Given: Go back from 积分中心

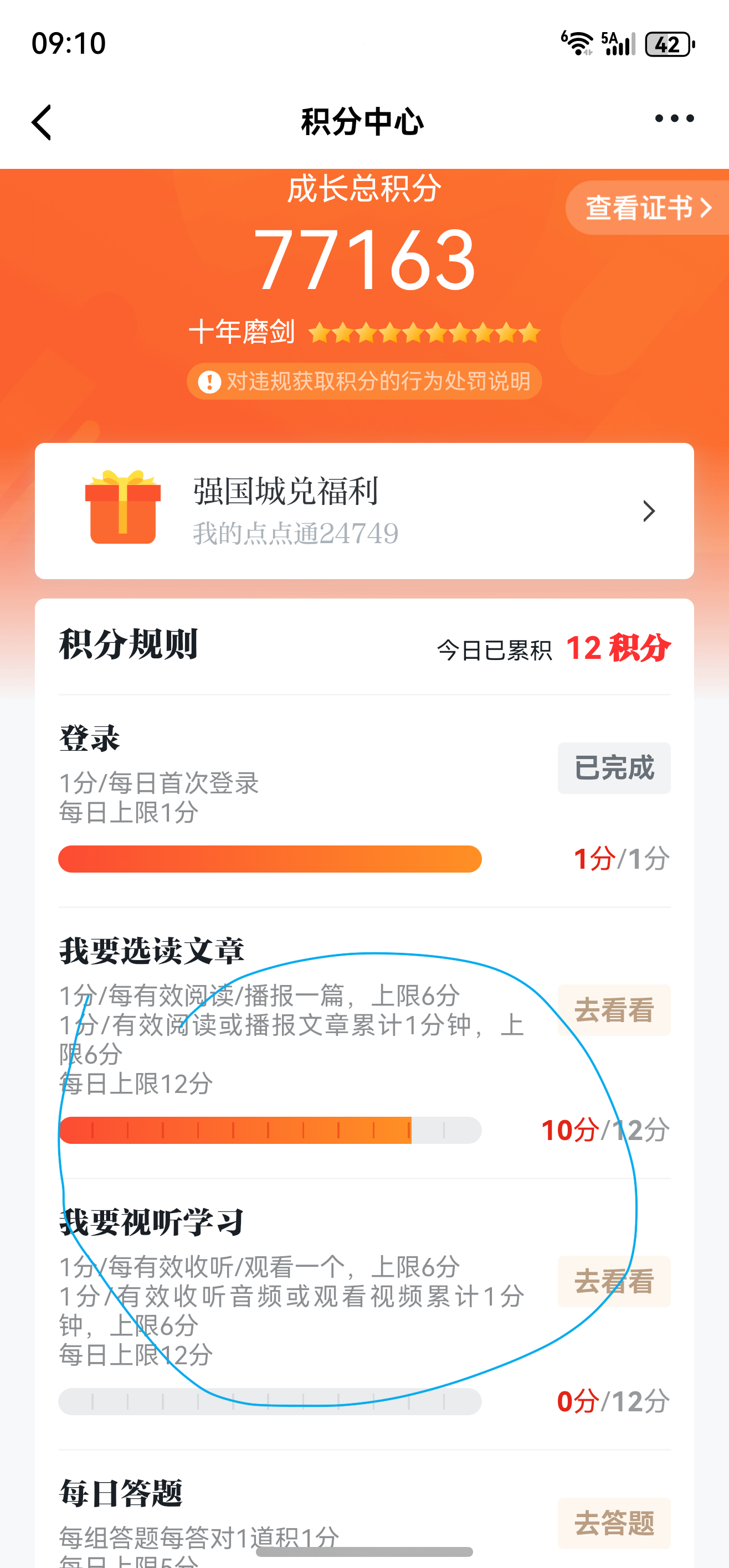Looking at the screenshot, I should pyautogui.click(x=42, y=122).
